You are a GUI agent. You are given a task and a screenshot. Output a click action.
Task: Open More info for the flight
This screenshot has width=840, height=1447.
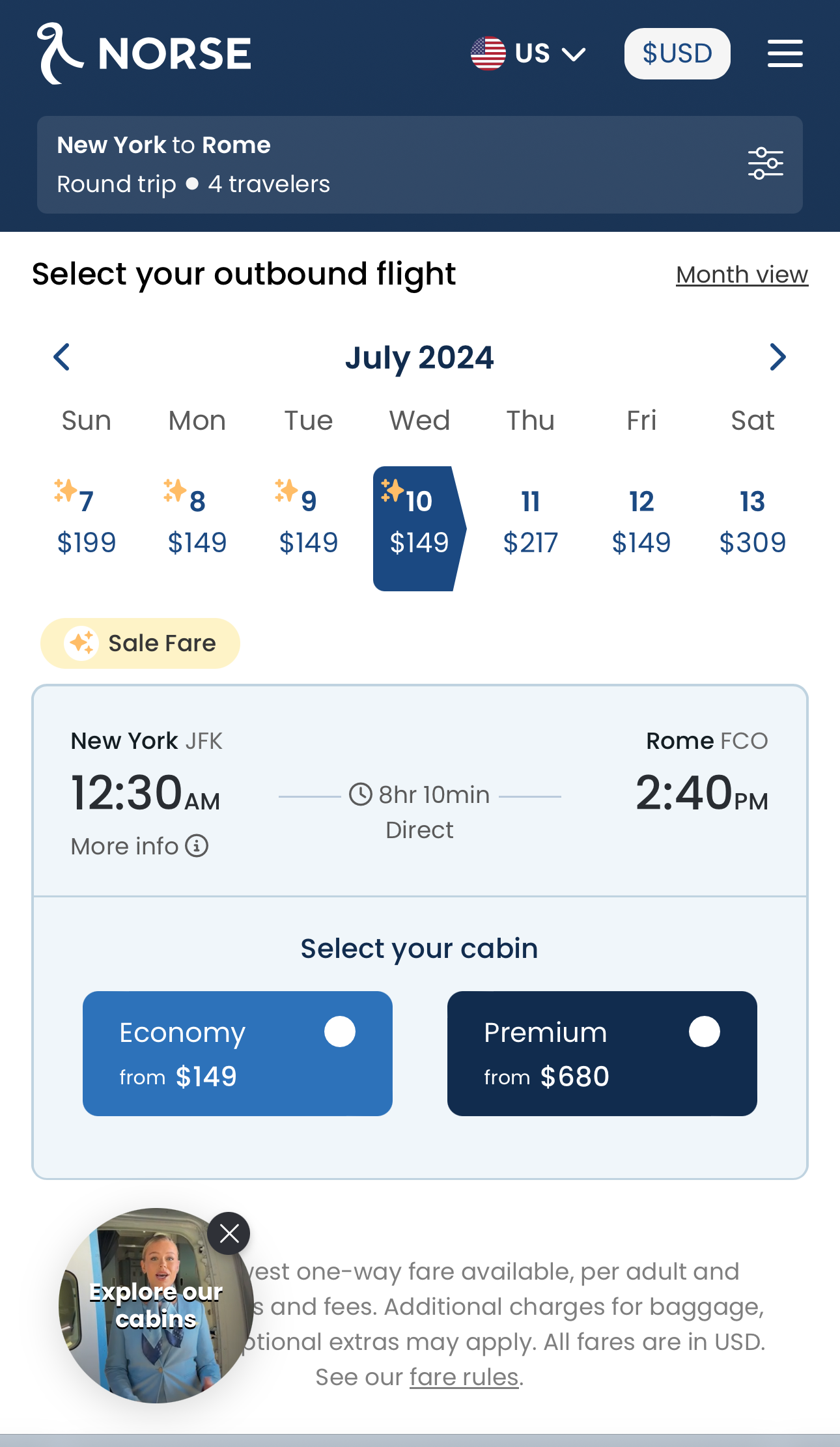pyautogui.click(x=139, y=846)
